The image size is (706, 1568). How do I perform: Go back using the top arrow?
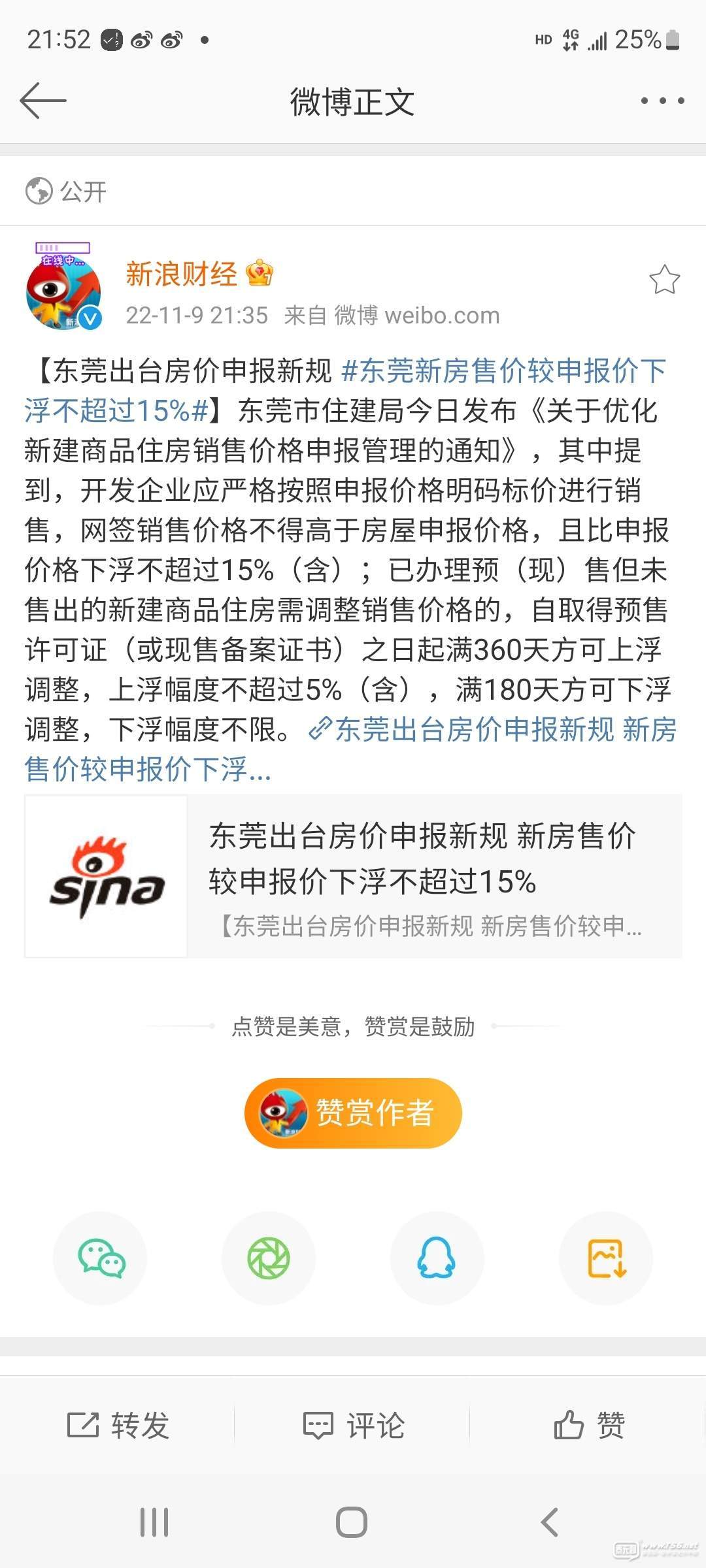43,101
